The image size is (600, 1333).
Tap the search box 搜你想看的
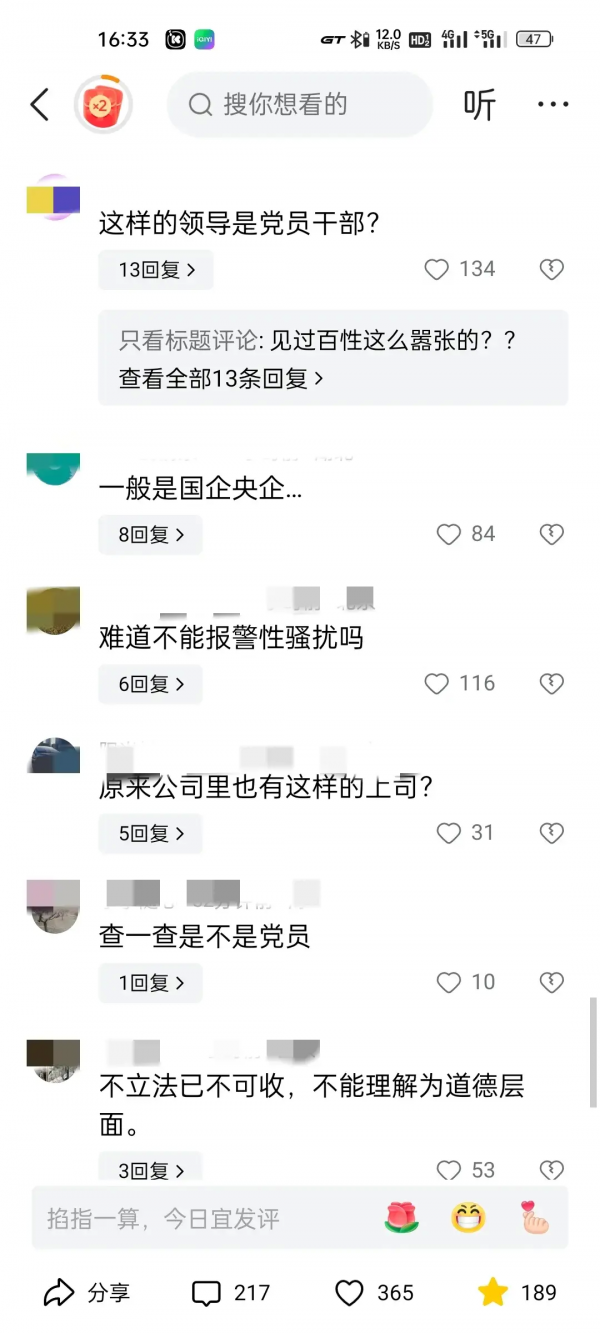[x=300, y=104]
